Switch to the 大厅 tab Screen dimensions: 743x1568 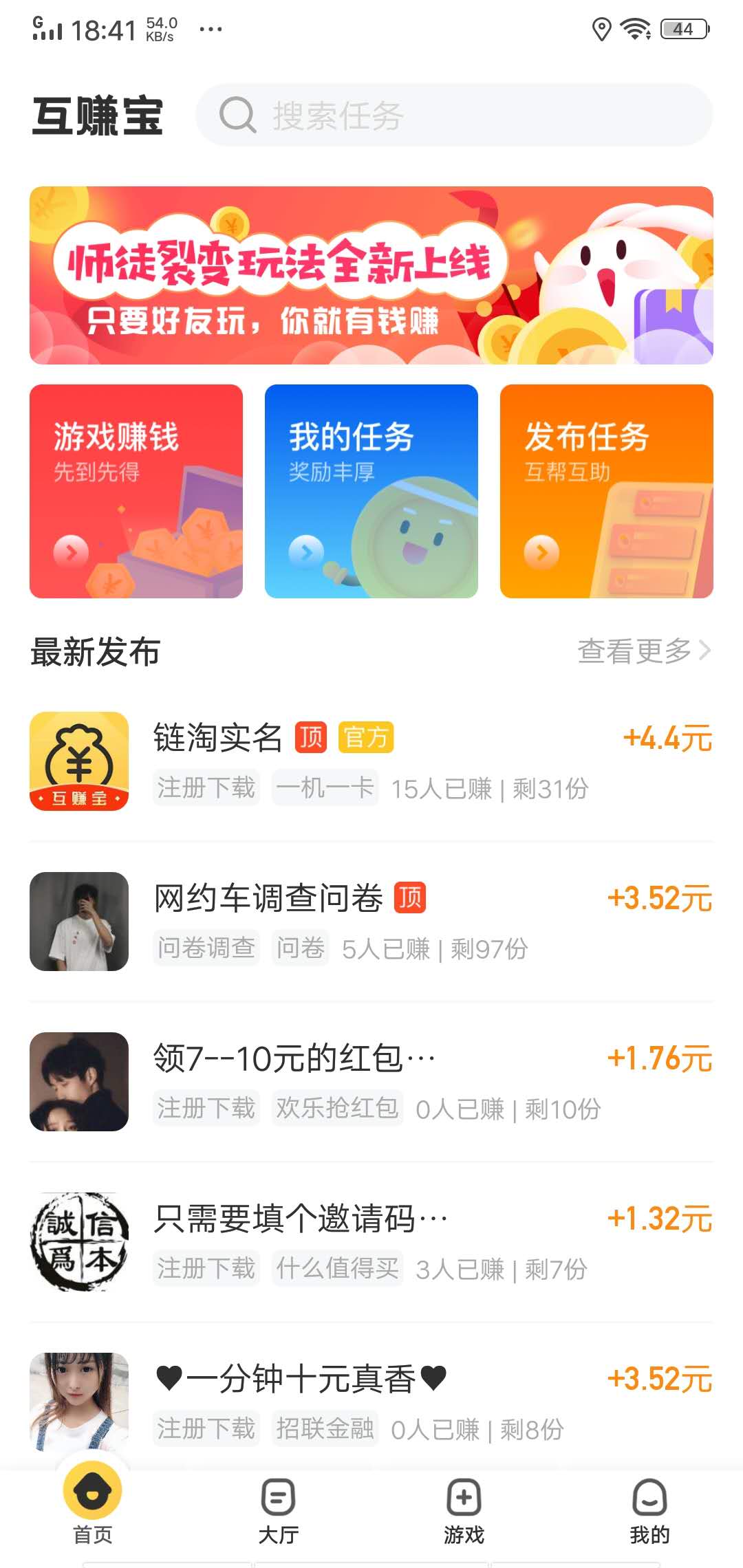[279, 1510]
